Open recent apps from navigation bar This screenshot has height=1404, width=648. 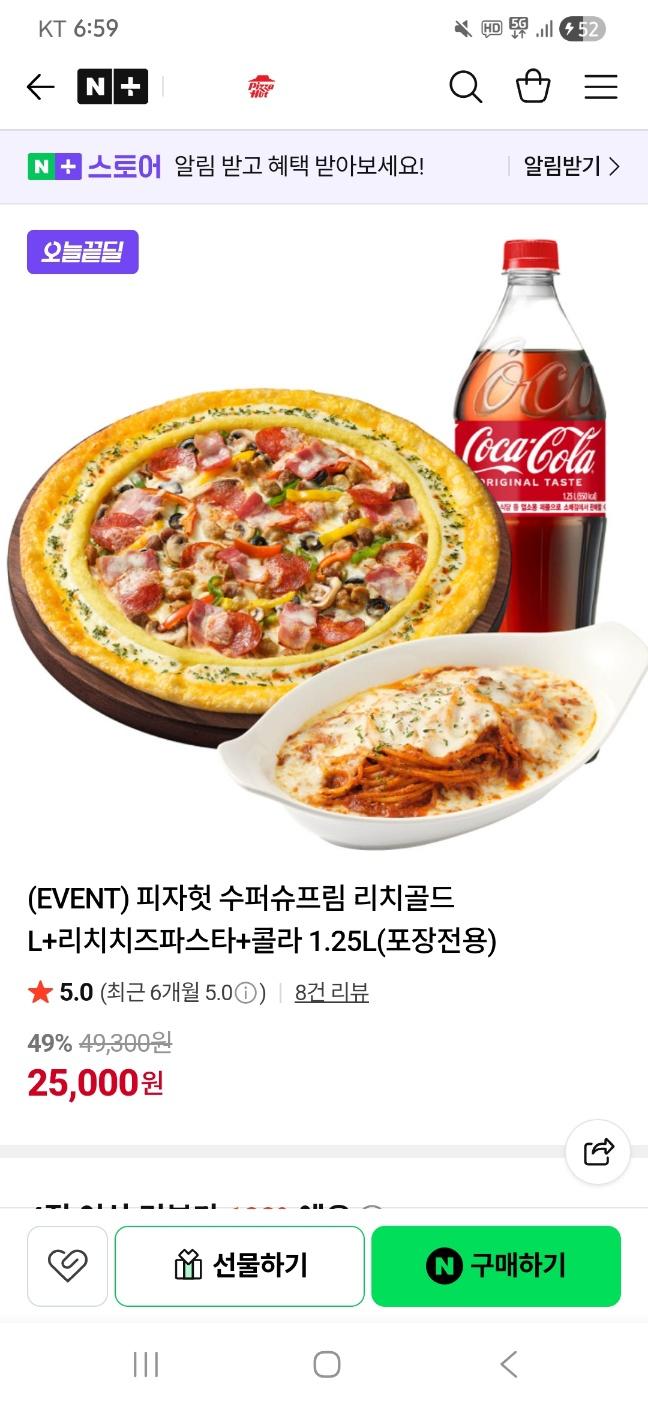146,1364
